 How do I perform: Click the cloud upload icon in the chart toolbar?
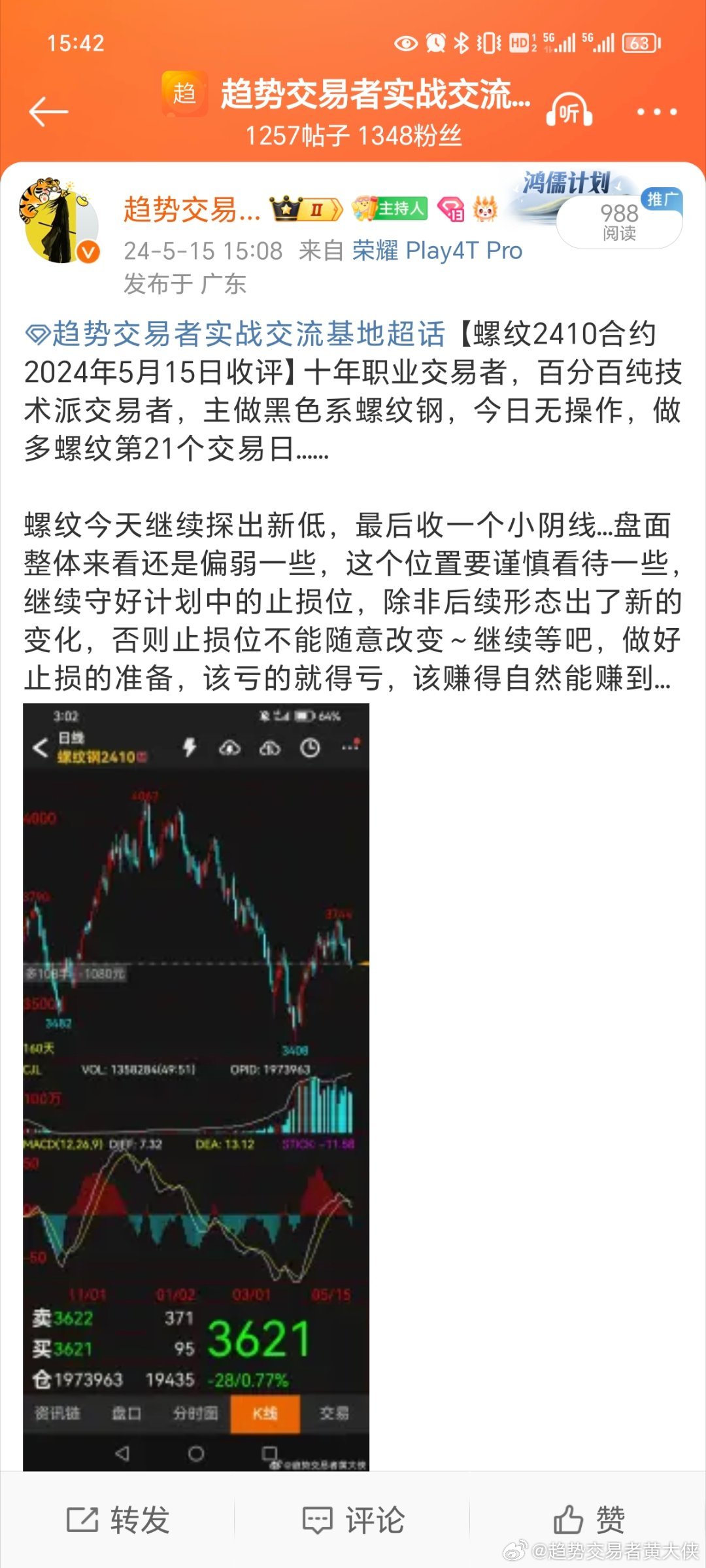pyautogui.click(x=271, y=747)
